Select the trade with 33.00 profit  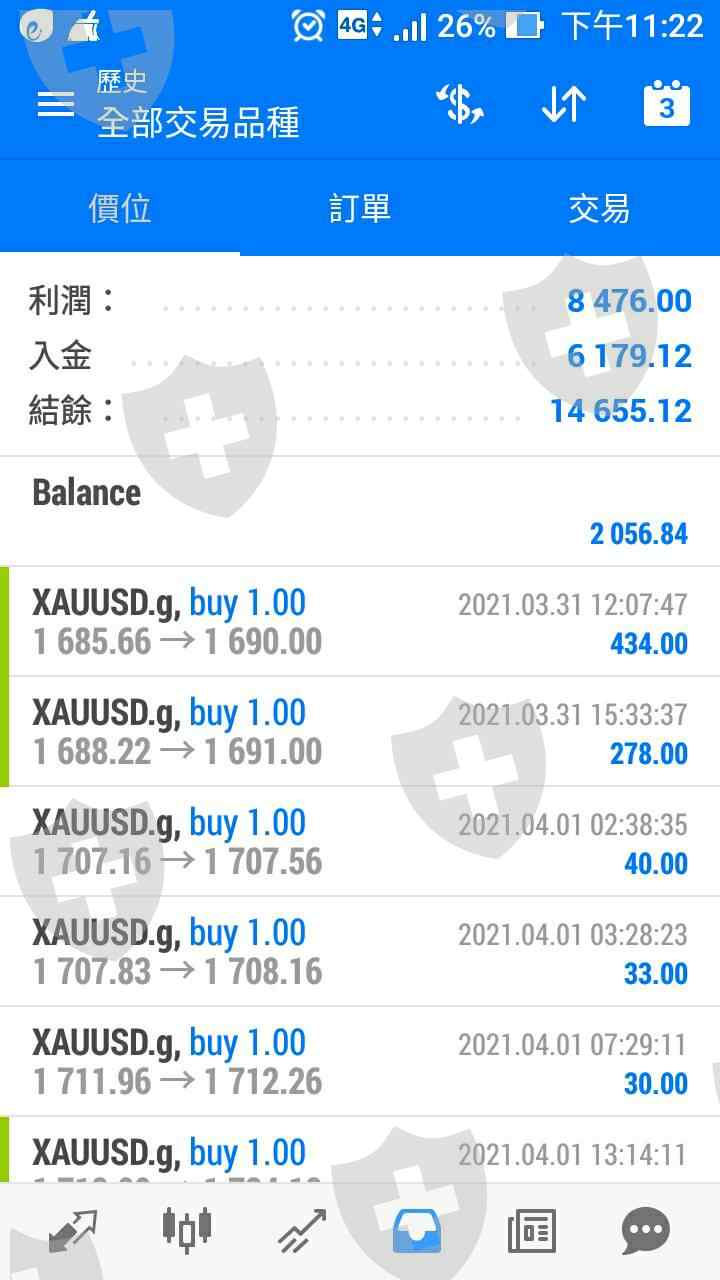[360, 952]
